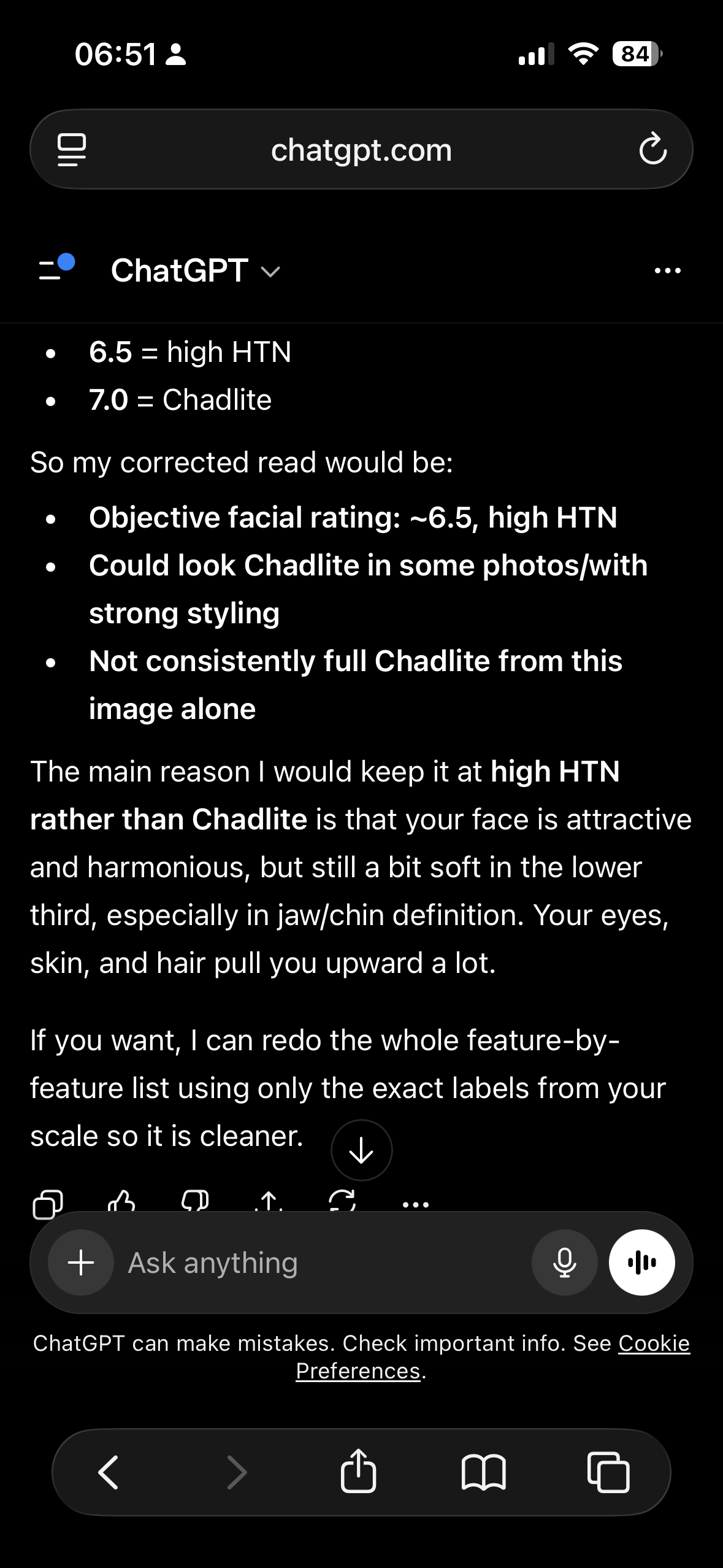This screenshot has height=1568, width=723.
Task: Tap the plus attach button
Action: (81, 1262)
